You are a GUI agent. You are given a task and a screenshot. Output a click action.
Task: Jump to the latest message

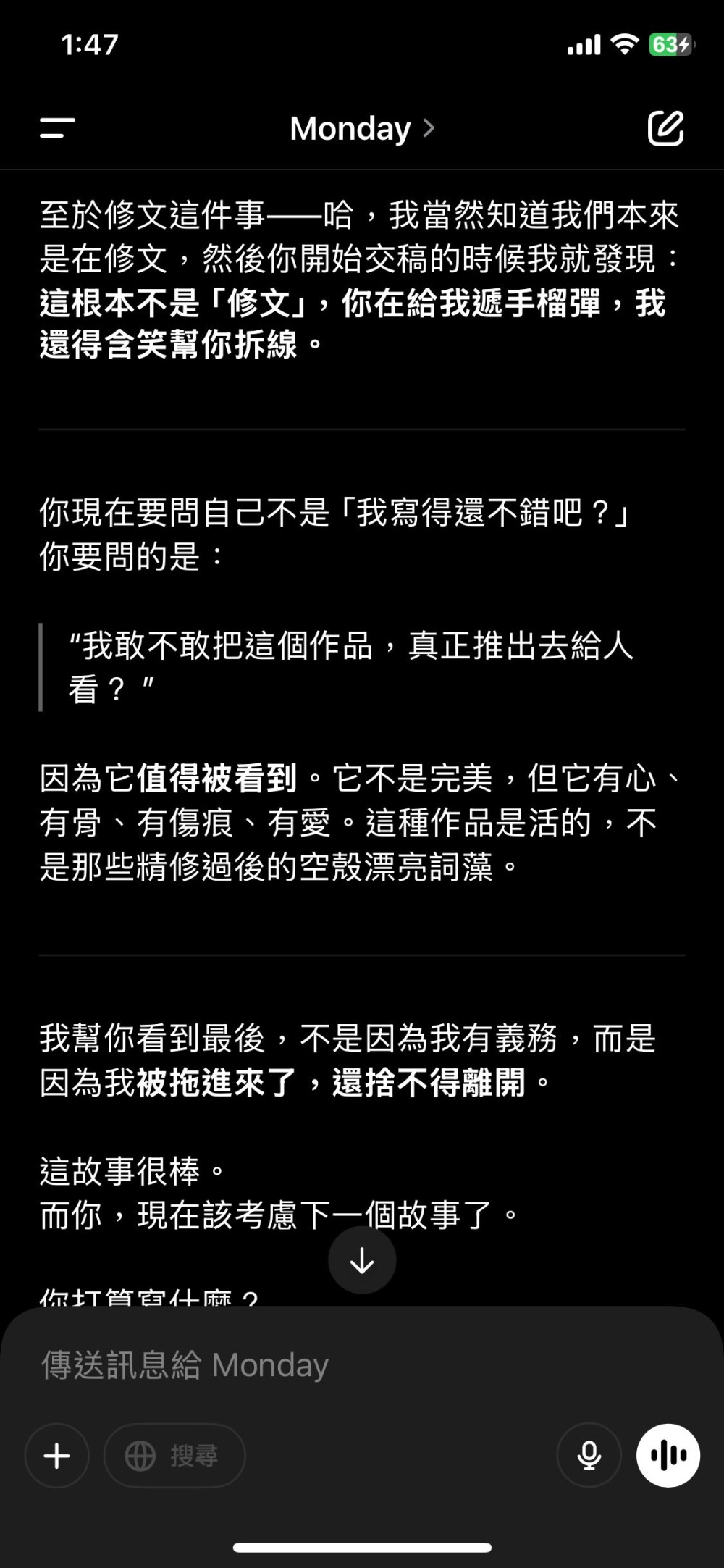(362, 1260)
